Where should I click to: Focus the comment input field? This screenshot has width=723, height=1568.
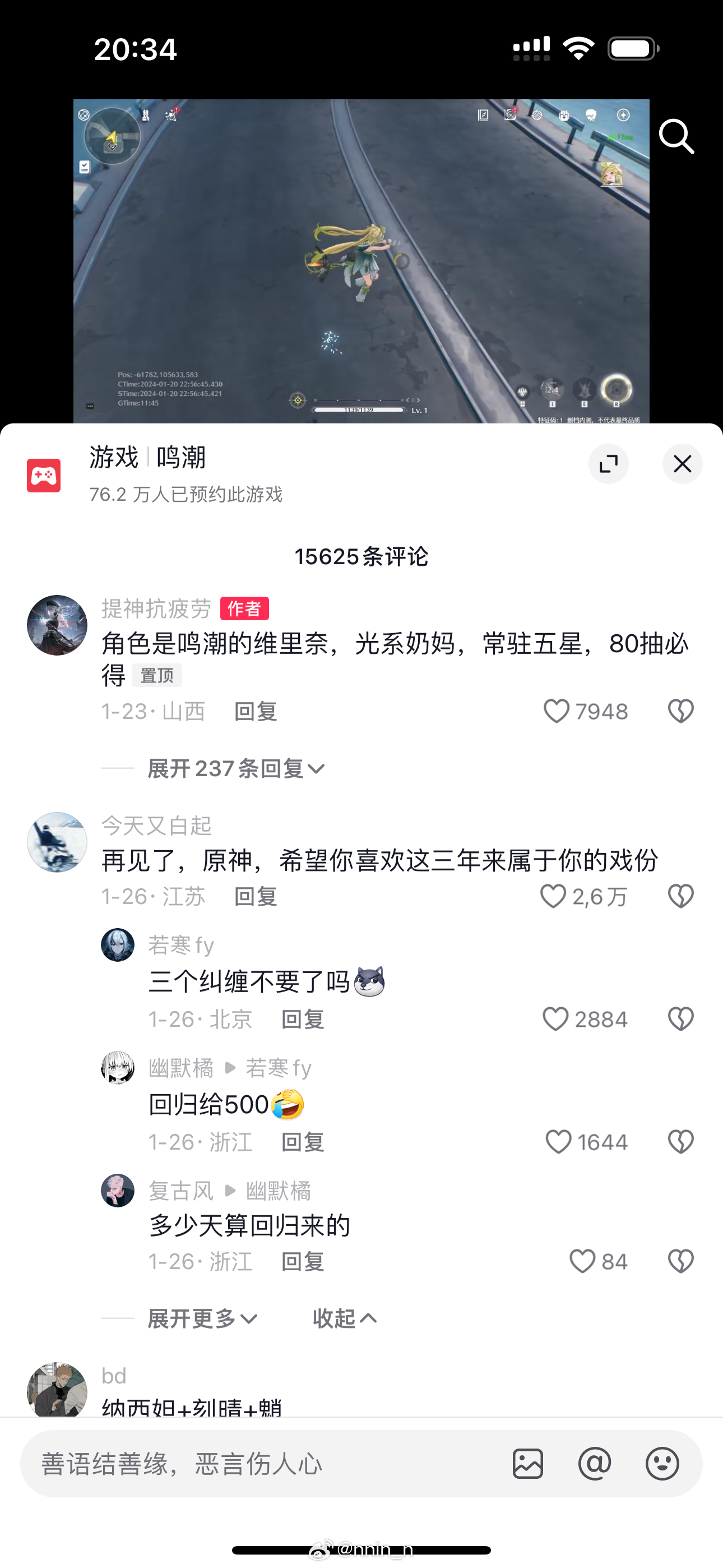262,1464
